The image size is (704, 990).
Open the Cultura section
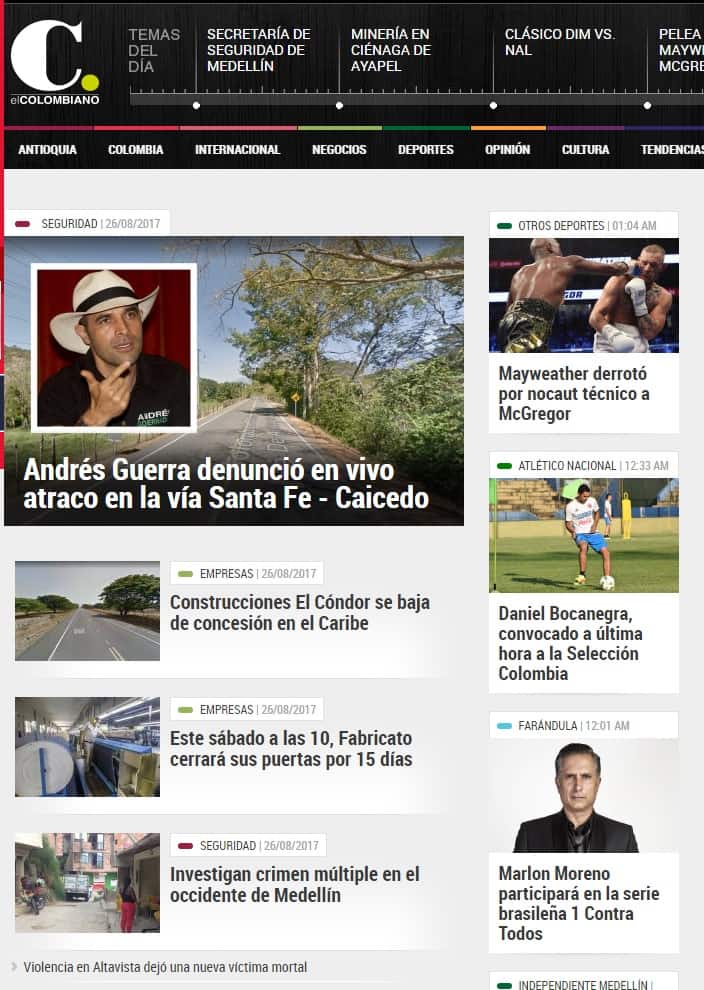(585, 150)
